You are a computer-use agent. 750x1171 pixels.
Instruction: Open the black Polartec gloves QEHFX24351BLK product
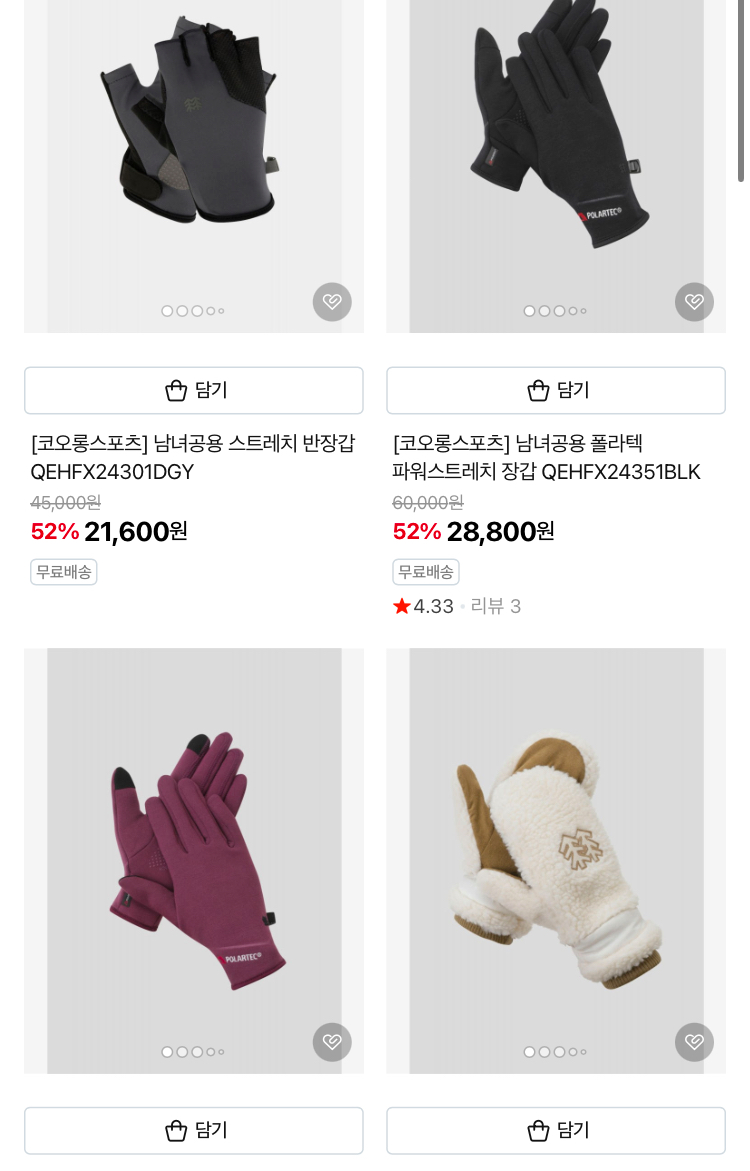point(547,457)
